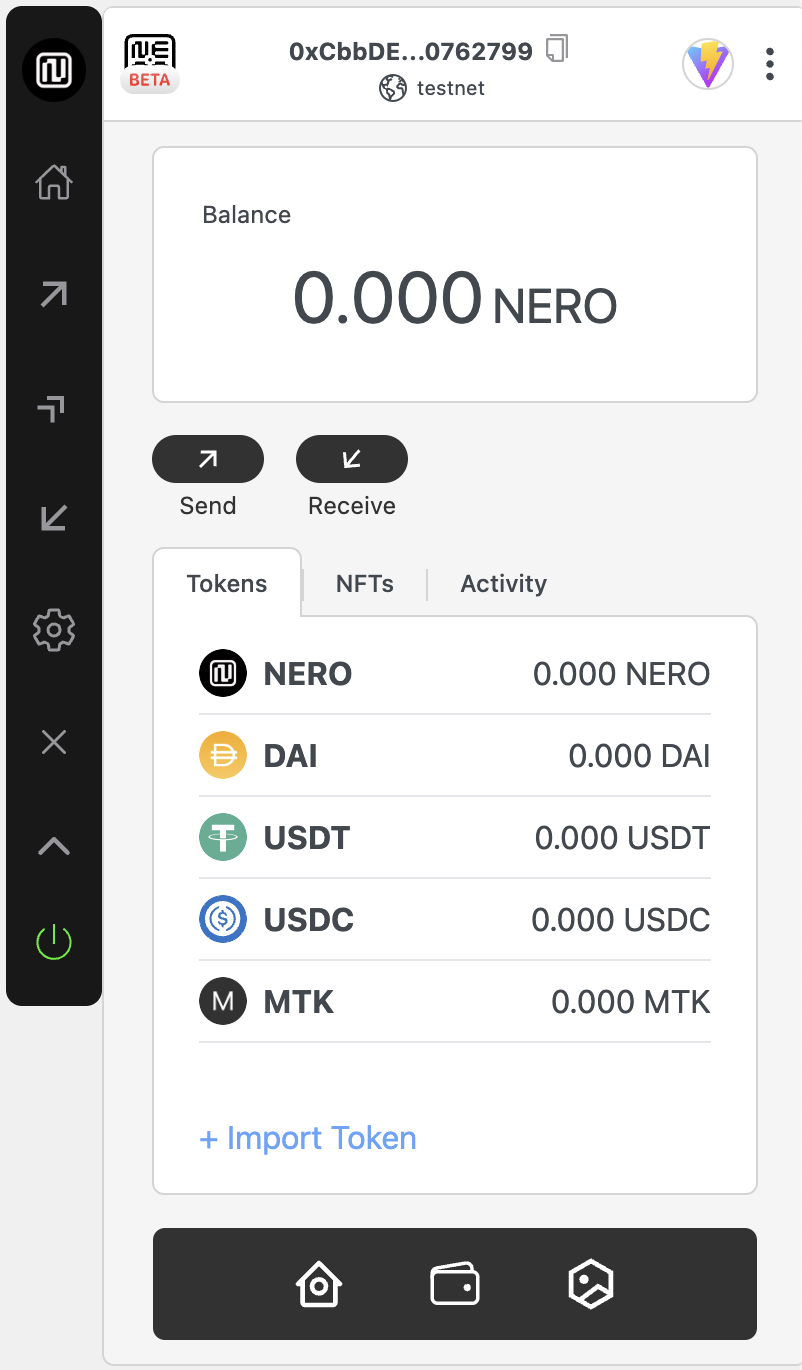Select the Tokens tab

[227, 584]
